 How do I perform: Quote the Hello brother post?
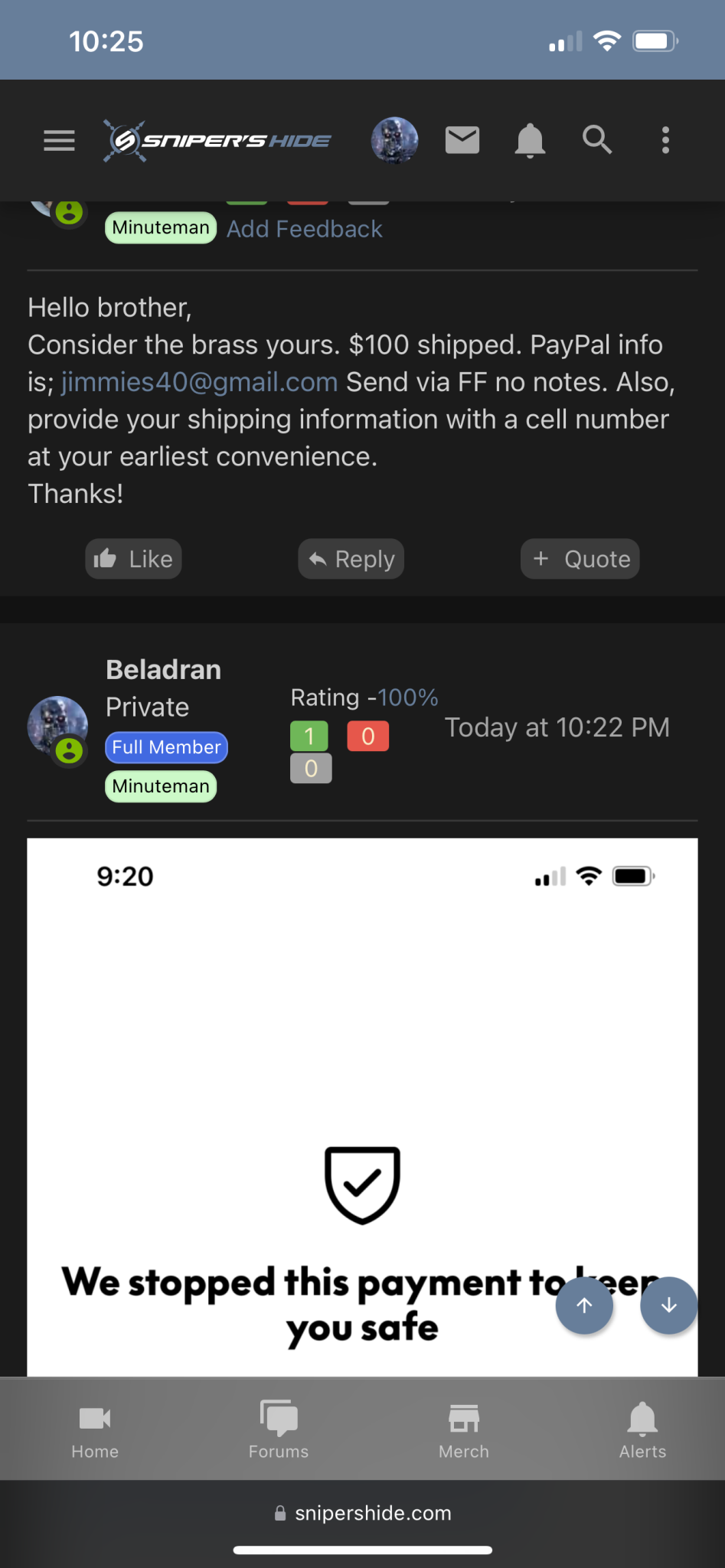[x=580, y=559]
